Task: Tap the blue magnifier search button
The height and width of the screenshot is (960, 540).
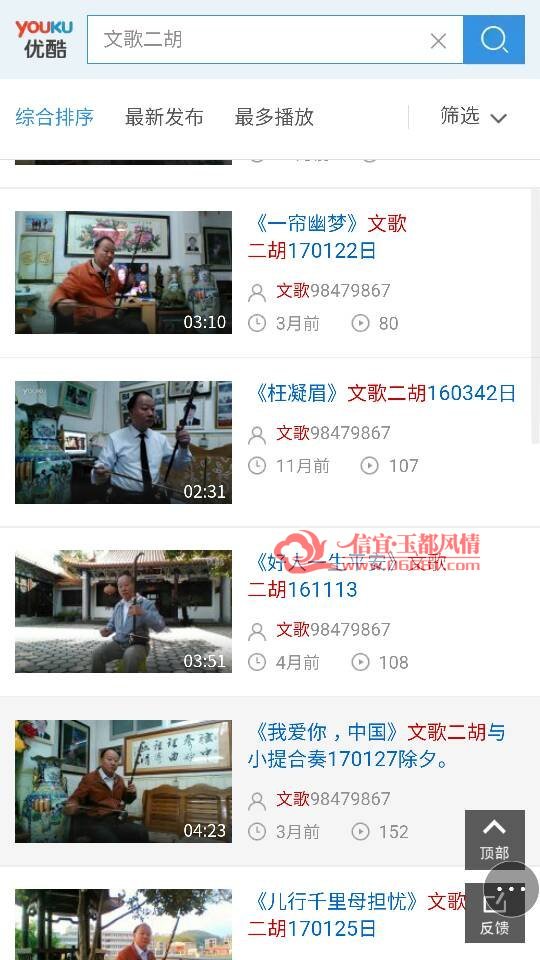Action: (x=493, y=40)
